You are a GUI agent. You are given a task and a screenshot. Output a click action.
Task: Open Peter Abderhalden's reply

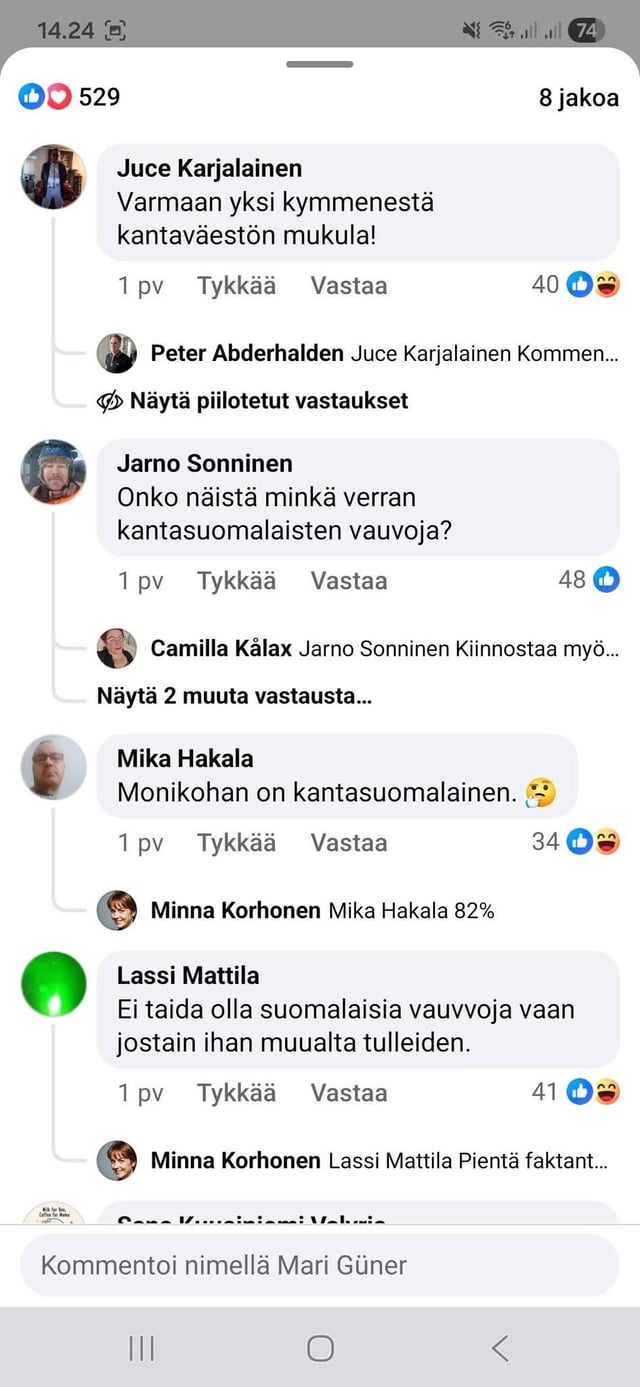click(383, 353)
